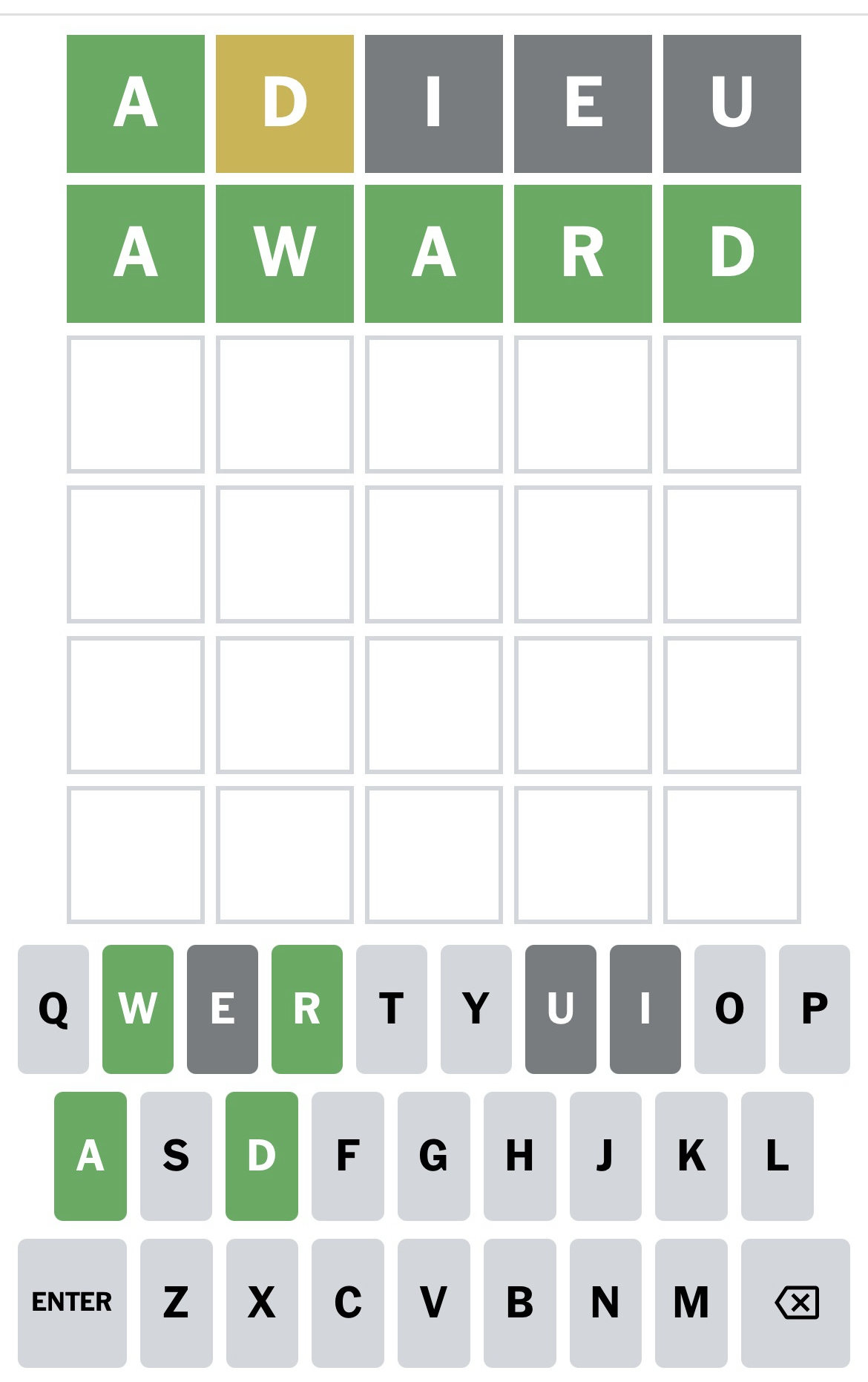Enter the letter B
This screenshot has height=1382, width=868.
tap(520, 1302)
